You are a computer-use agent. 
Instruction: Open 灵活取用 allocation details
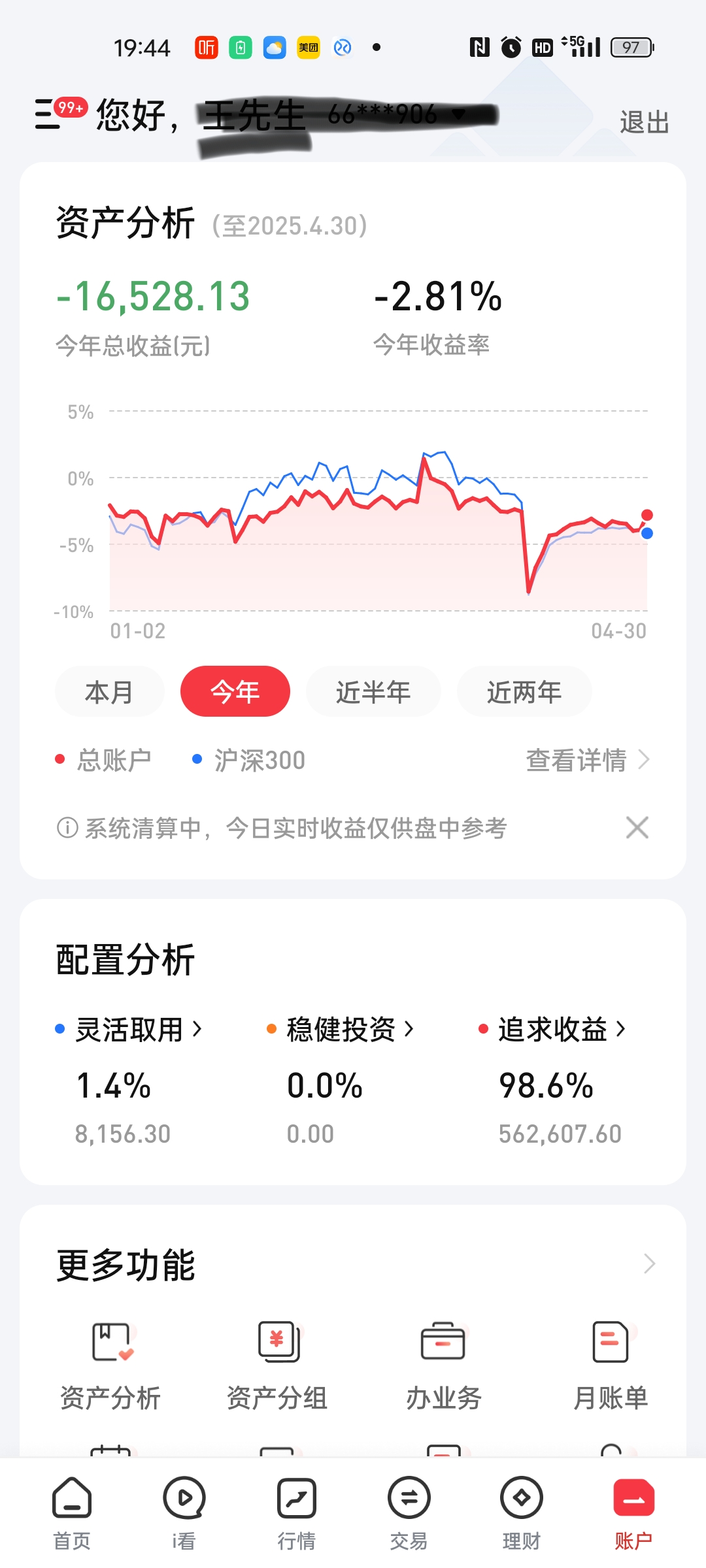pyautogui.click(x=138, y=1030)
